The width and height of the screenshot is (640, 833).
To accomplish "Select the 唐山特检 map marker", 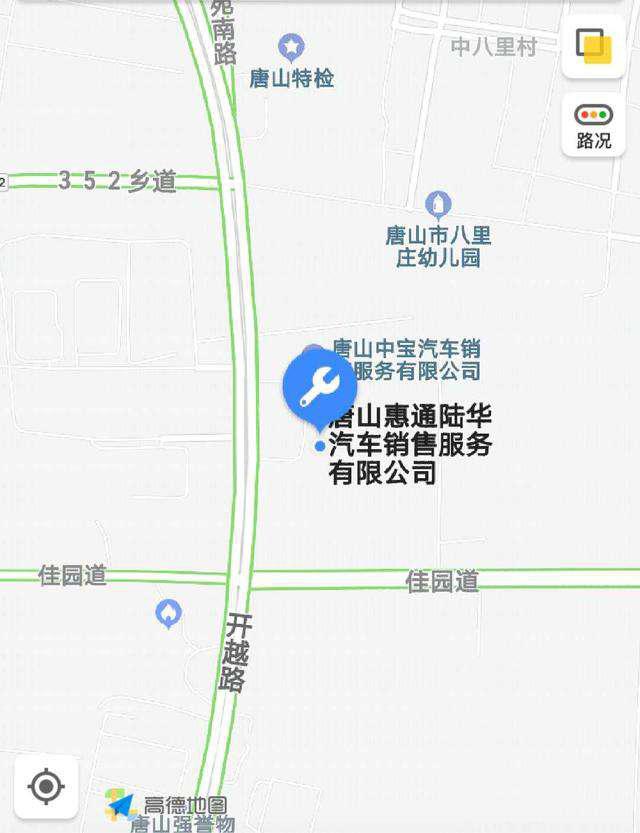I will click(x=291, y=47).
